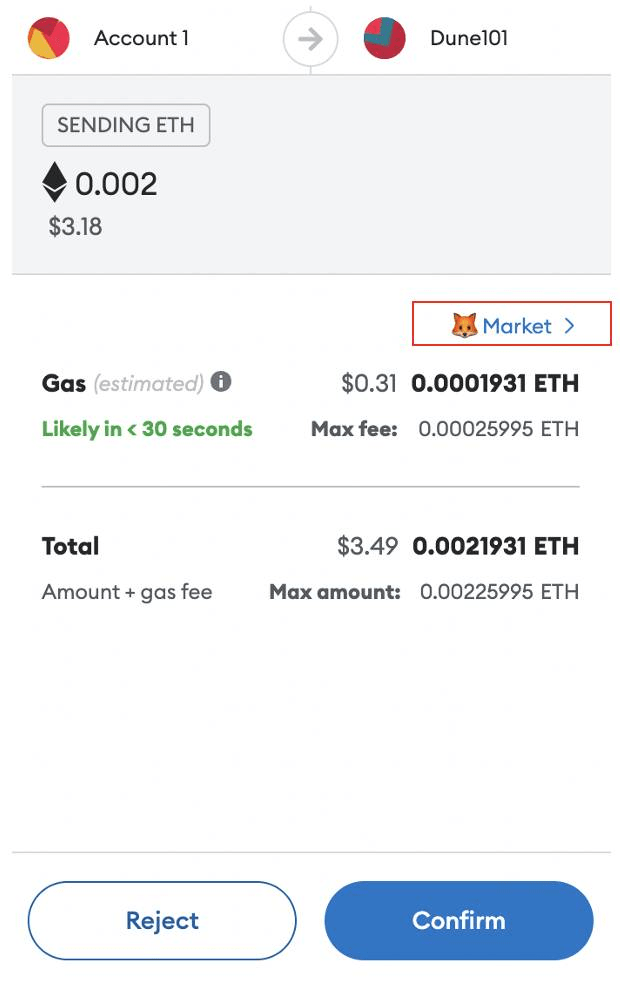Open the Market gas fee options
The width and height of the screenshot is (620, 992).
point(512,325)
